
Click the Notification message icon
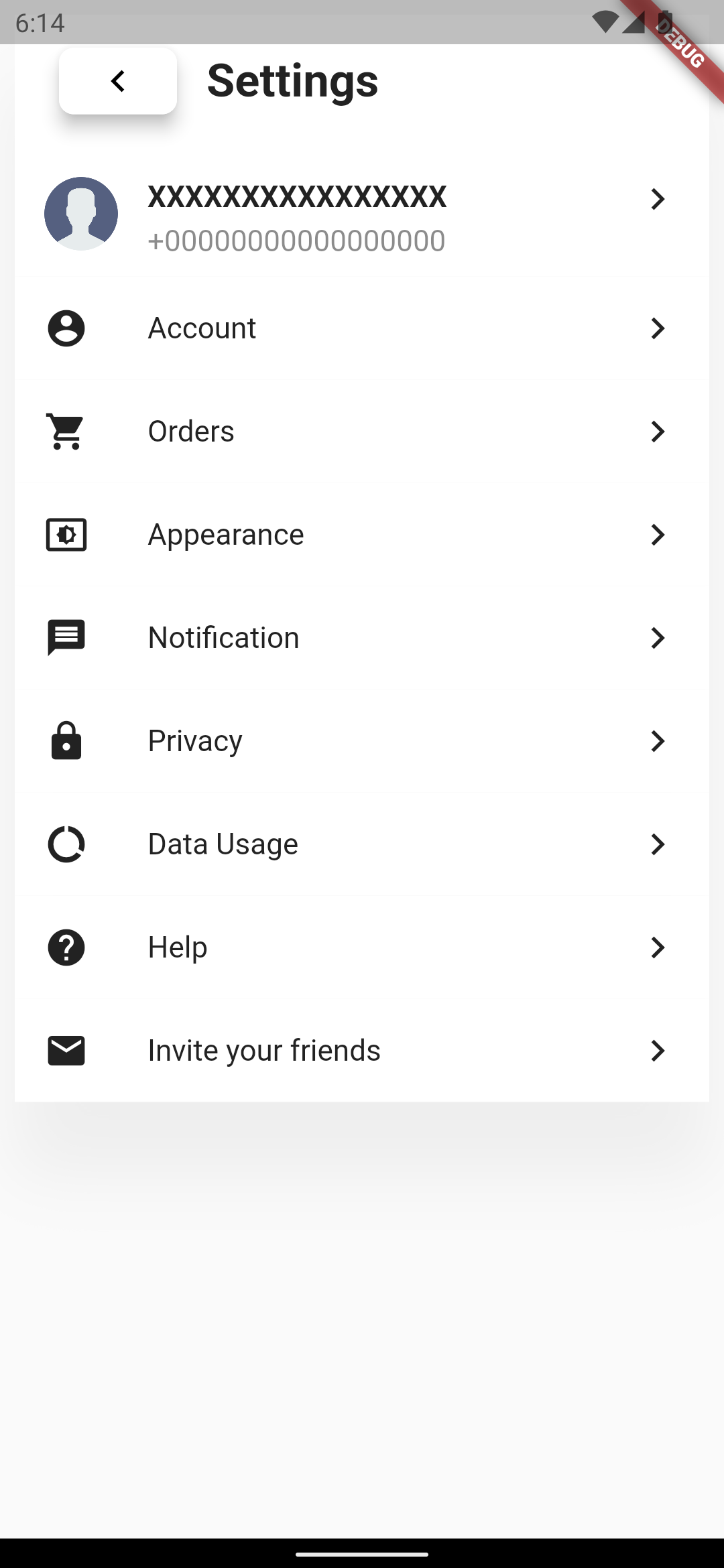(66, 638)
